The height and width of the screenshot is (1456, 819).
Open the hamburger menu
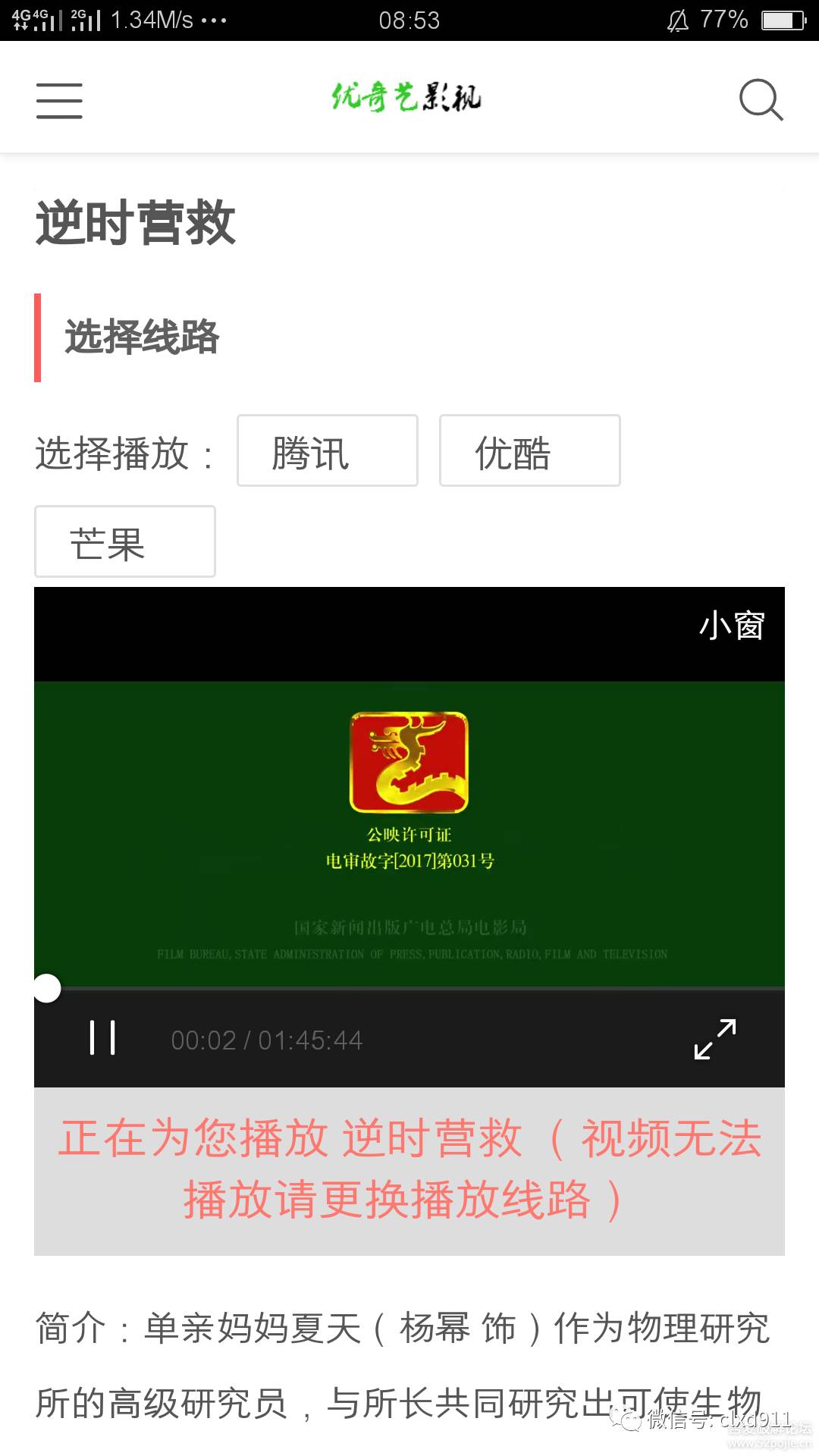(59, 101)
